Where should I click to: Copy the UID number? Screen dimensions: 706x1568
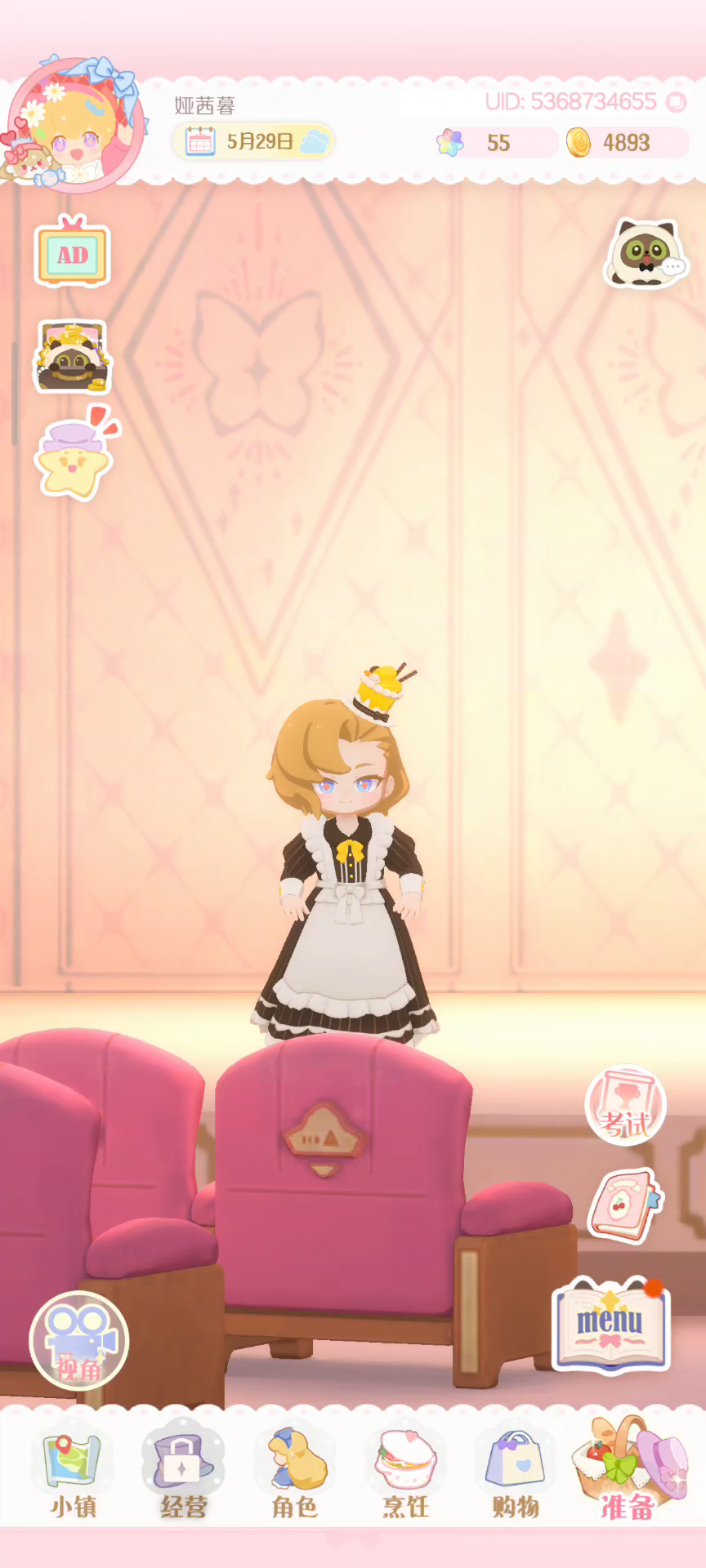[x=676, y=102]
